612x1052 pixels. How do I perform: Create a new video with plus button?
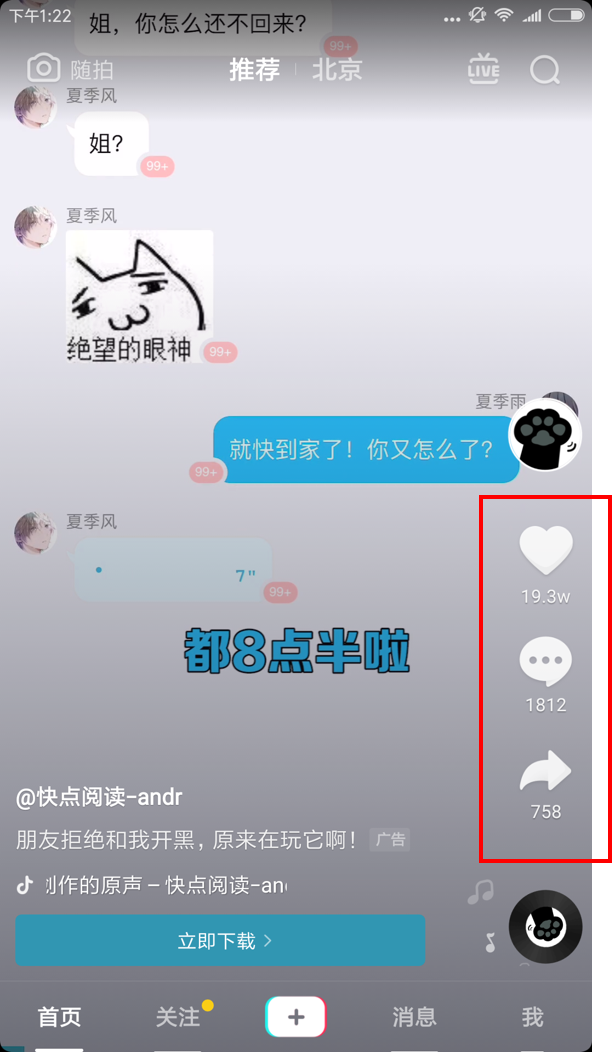pos(296,1017)
